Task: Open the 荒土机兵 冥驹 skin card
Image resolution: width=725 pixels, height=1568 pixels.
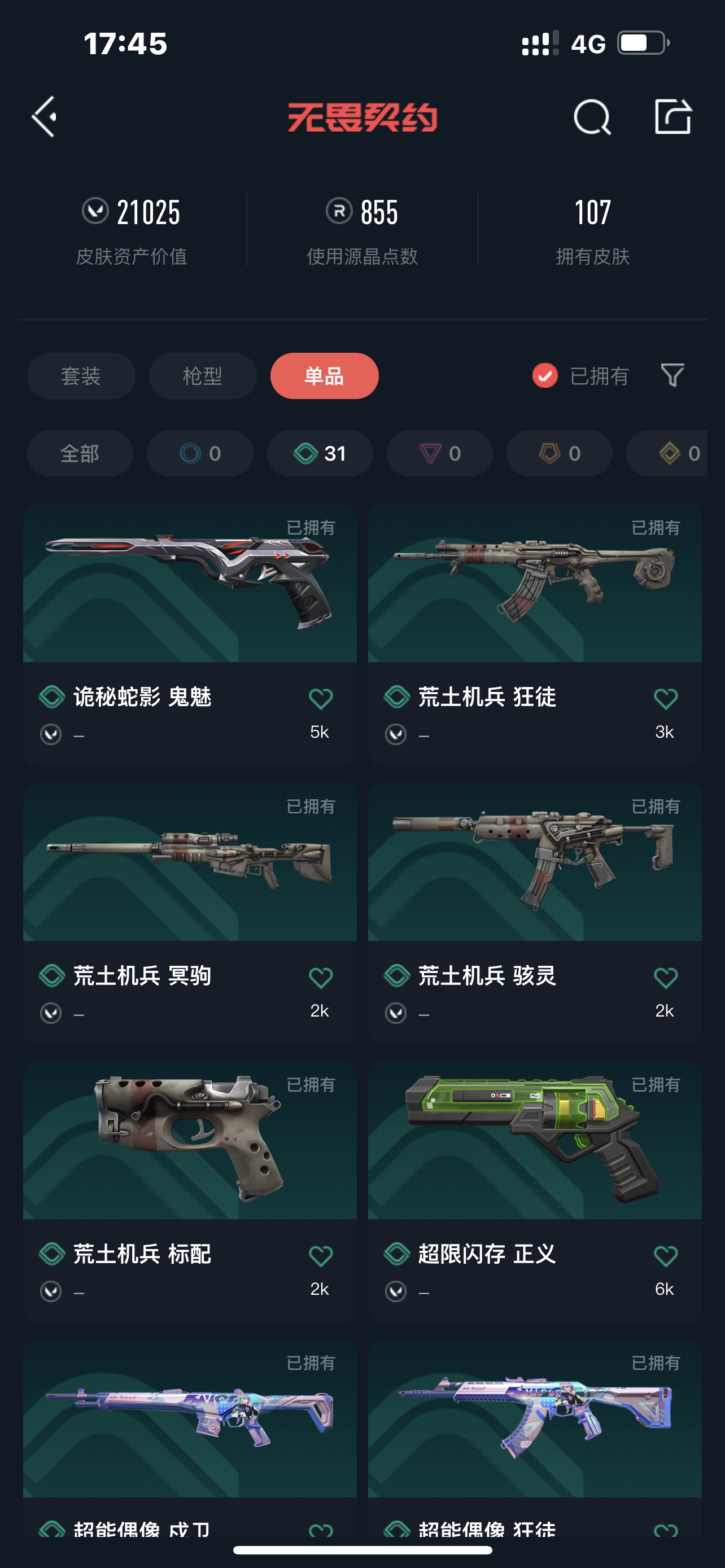Action: (x=189, y=862)
